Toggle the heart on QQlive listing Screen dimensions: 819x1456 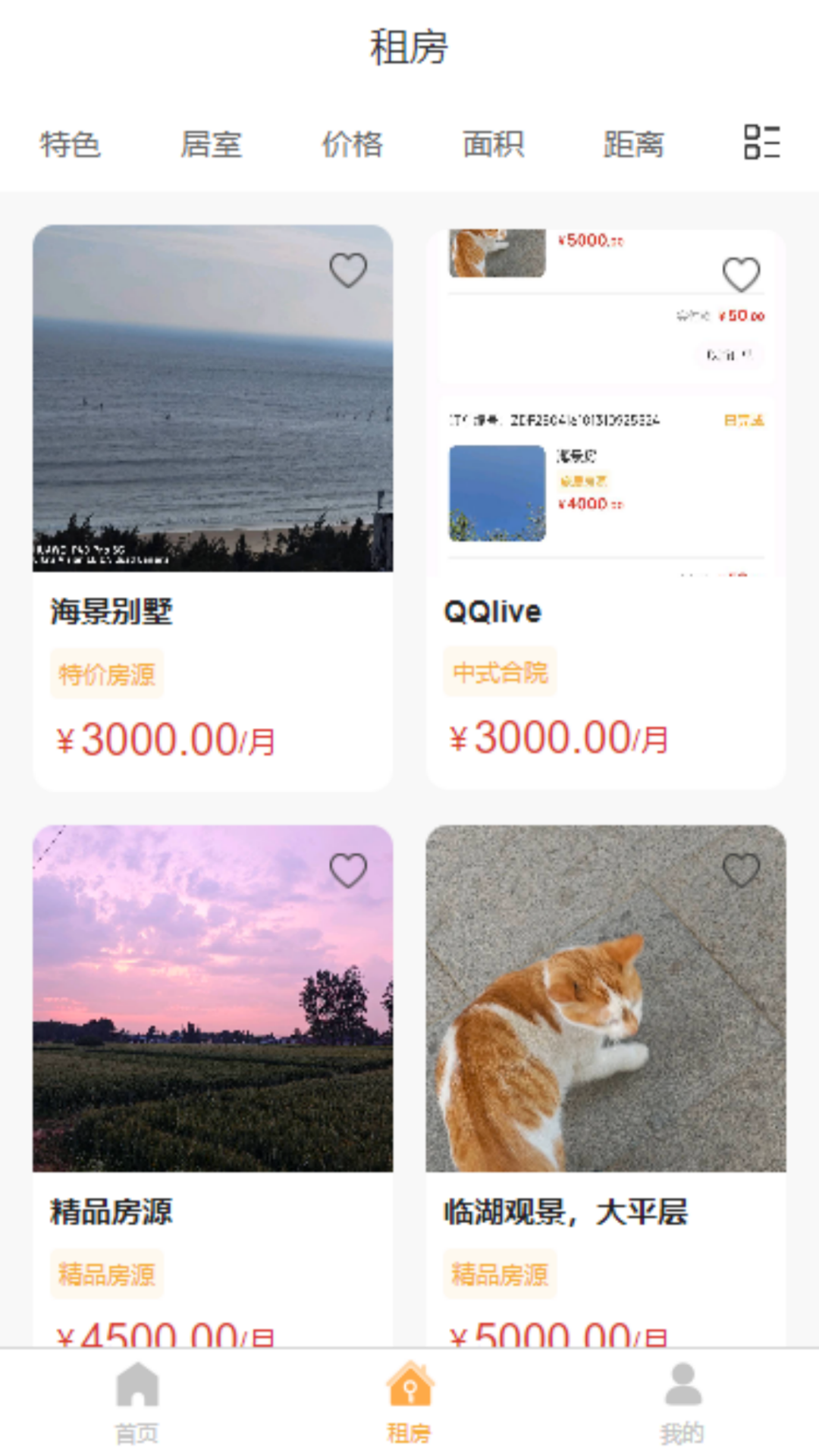[741, 273]
